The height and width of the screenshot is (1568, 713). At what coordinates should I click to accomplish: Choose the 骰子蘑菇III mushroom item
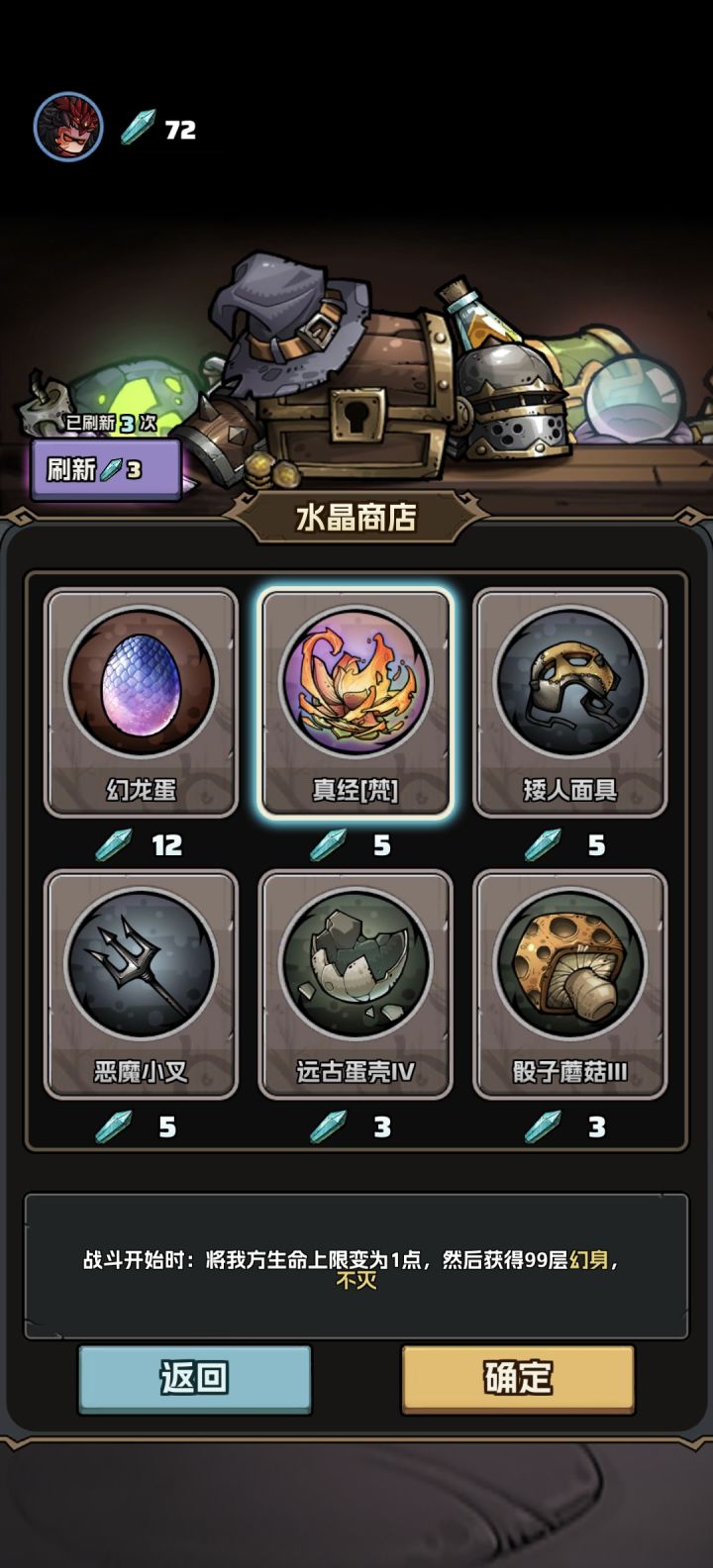click(x=570, y=985)
